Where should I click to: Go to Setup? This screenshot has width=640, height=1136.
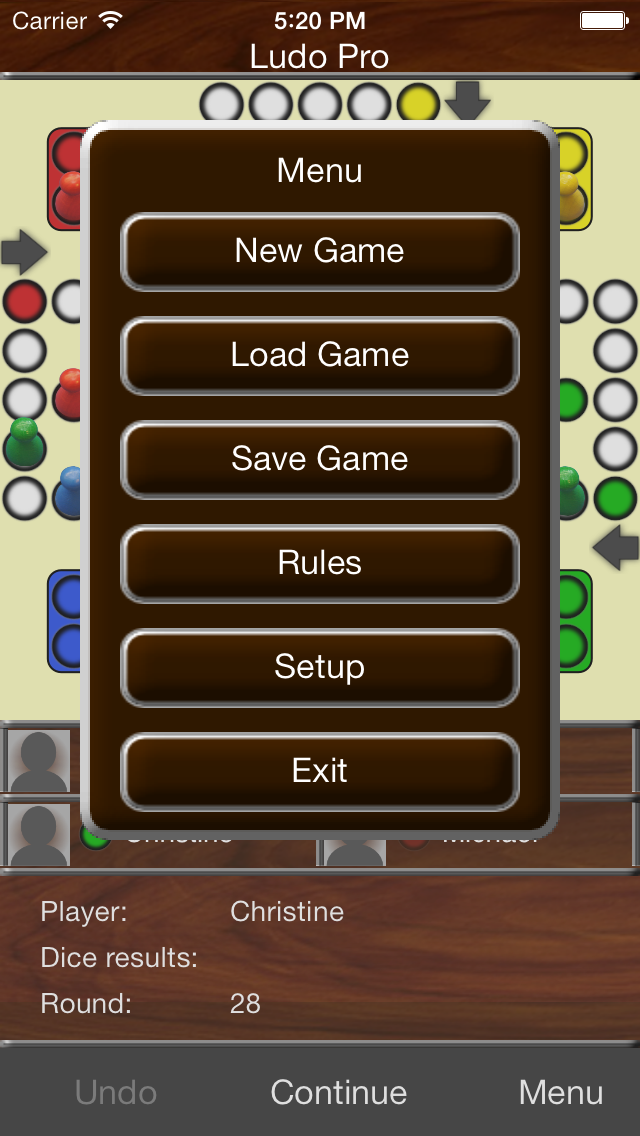pos(320,667)
